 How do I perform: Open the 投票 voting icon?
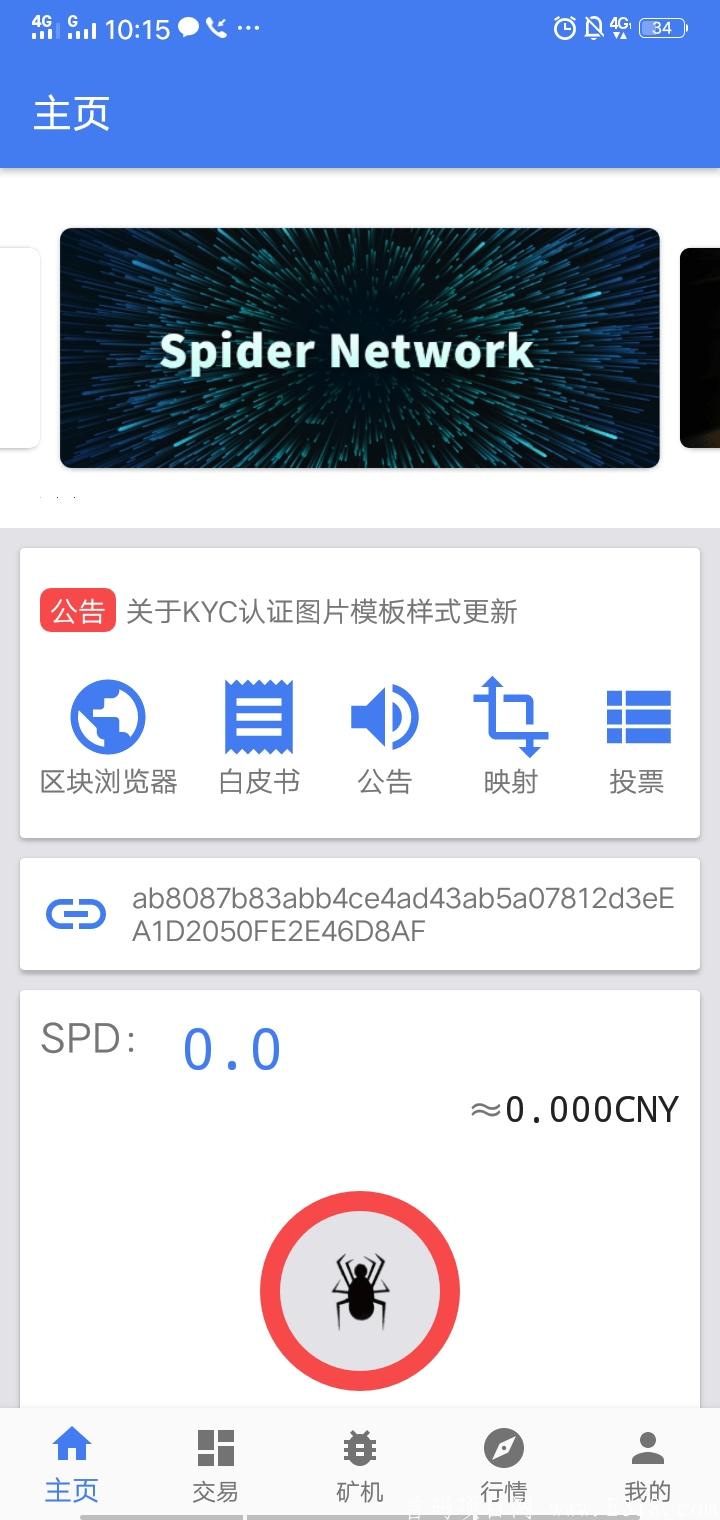tap(638, 714)
